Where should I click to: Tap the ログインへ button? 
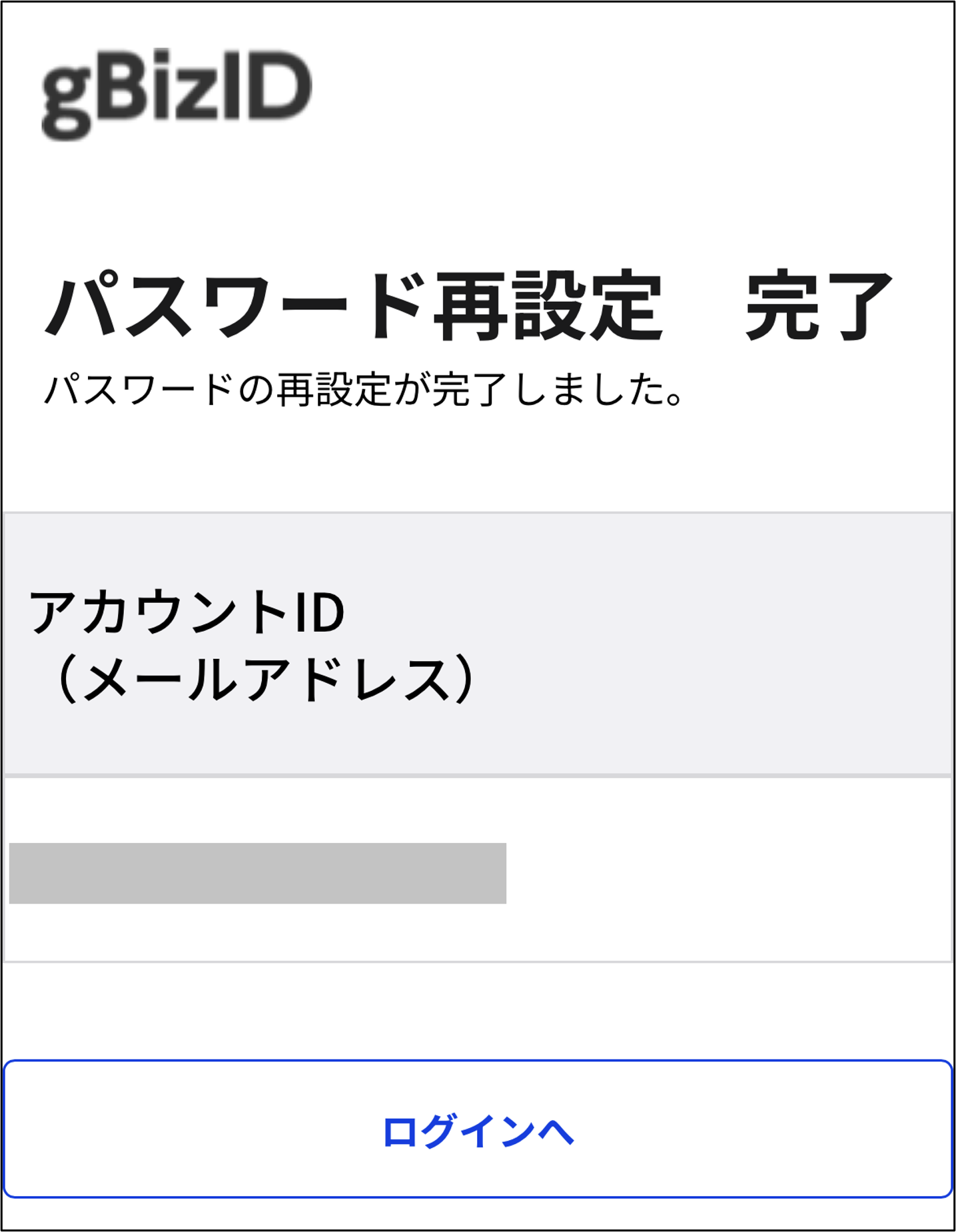478,1130
